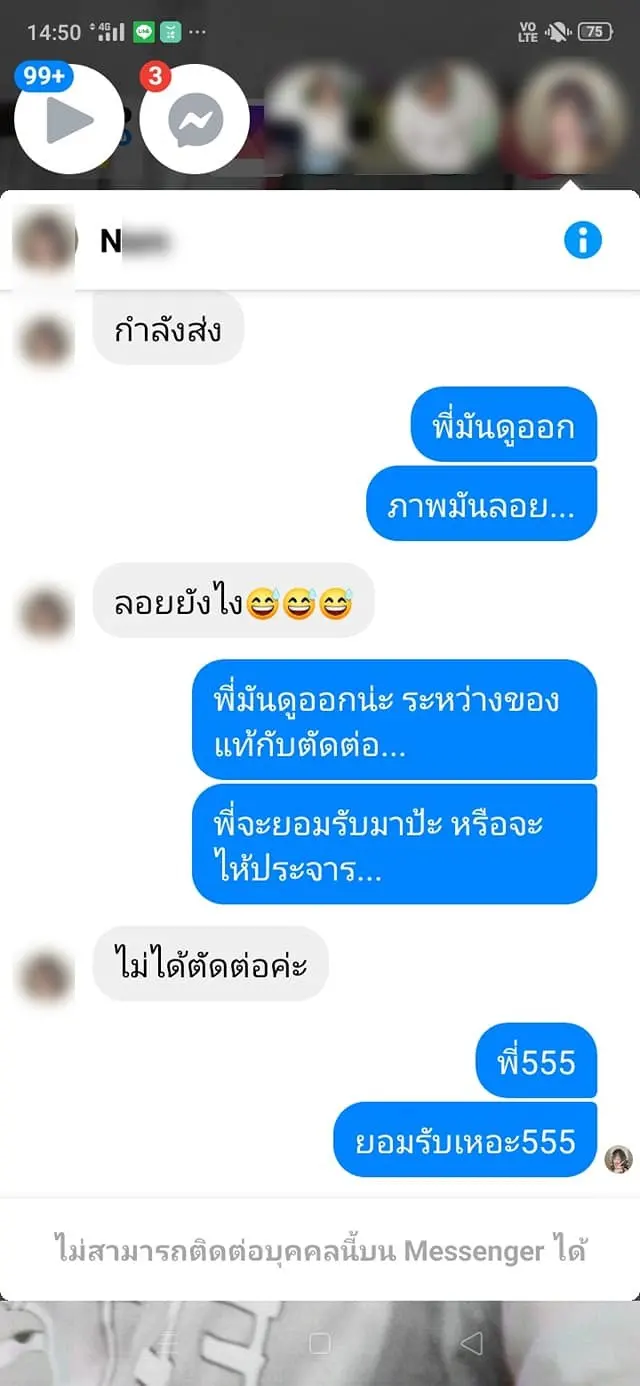
Task: Tap the system back navigation button
Action: 471,1343
